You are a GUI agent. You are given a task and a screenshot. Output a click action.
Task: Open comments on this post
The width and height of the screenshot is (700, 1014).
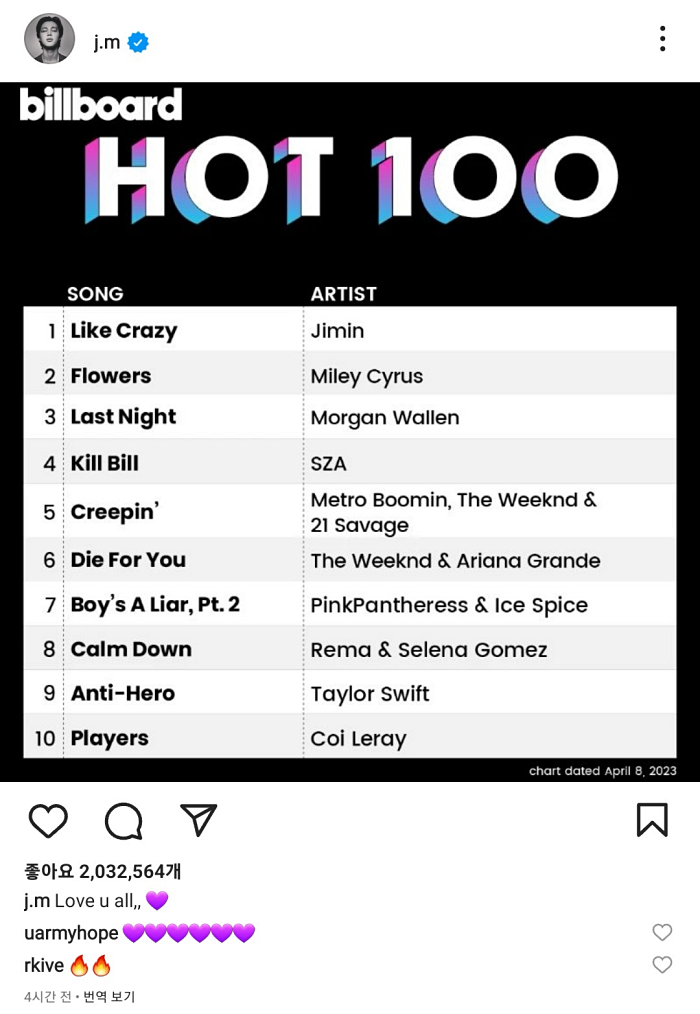123,821
